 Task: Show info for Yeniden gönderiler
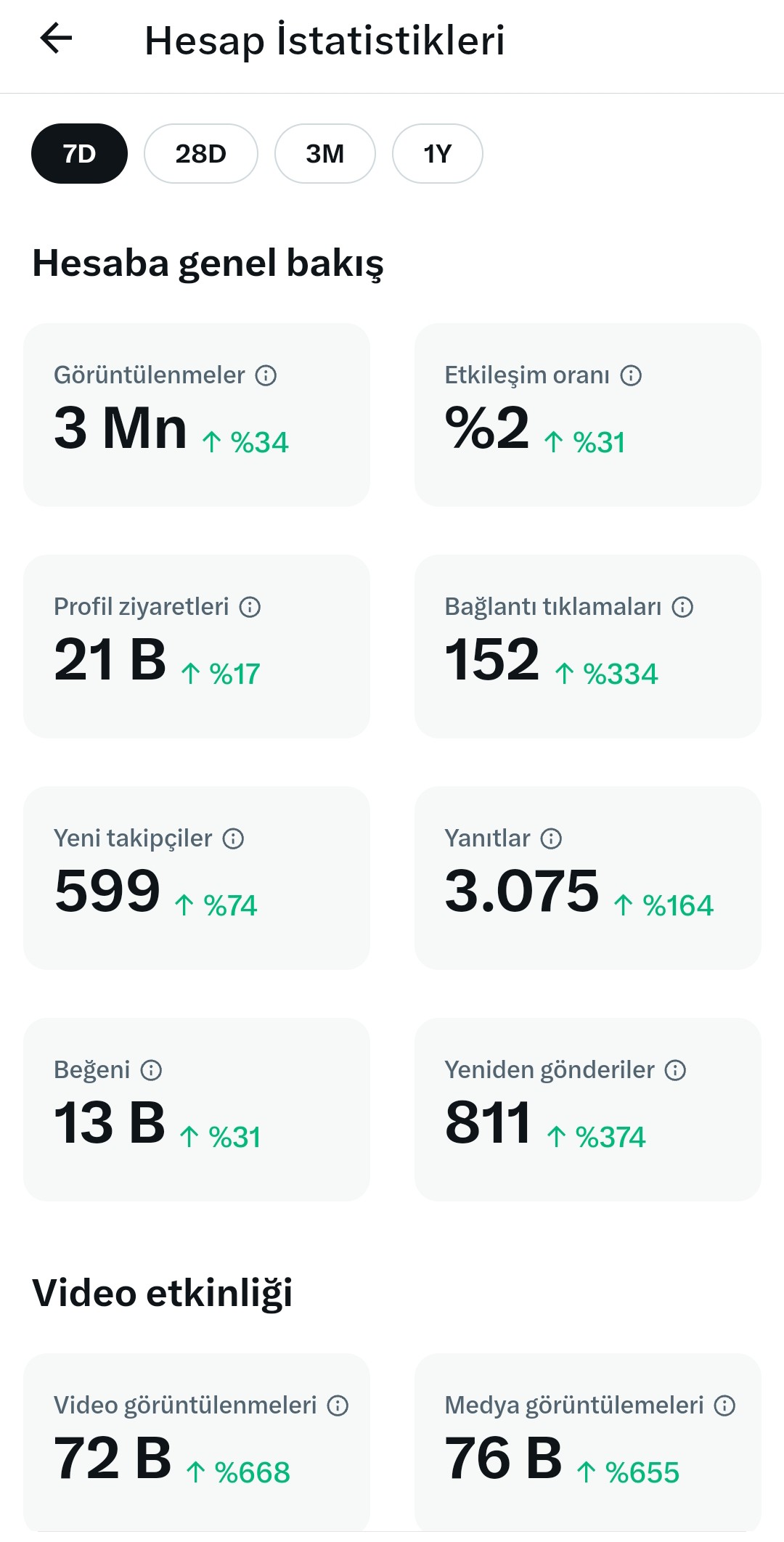tap(675, 1070)
